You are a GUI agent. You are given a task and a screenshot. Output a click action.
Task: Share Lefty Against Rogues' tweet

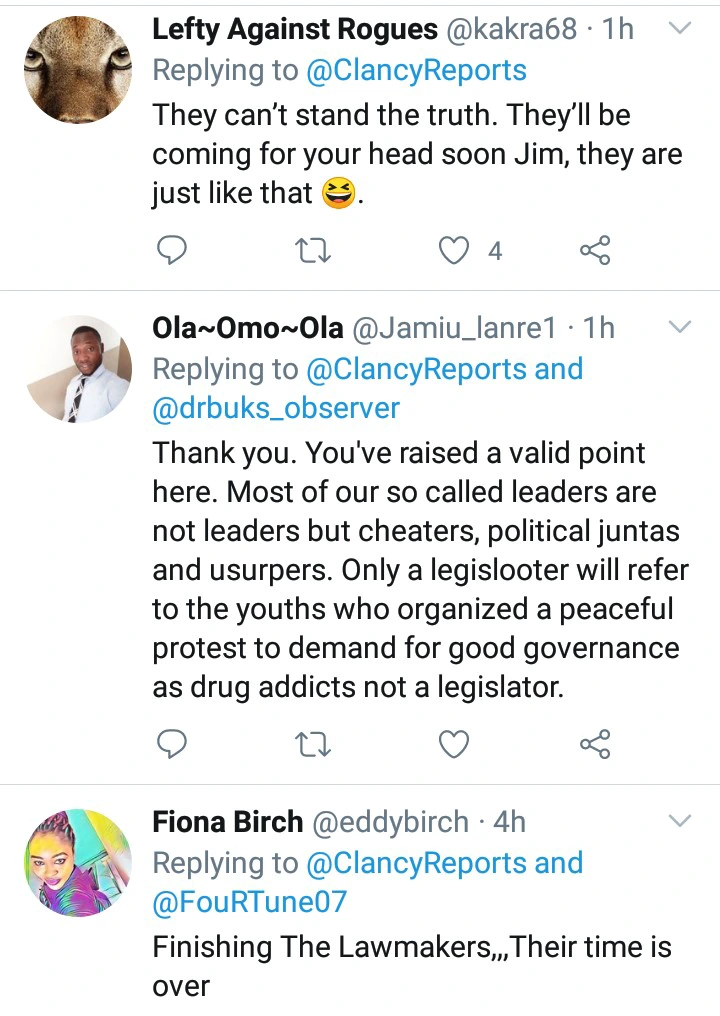pyautogui.click(x=595, y=250)
